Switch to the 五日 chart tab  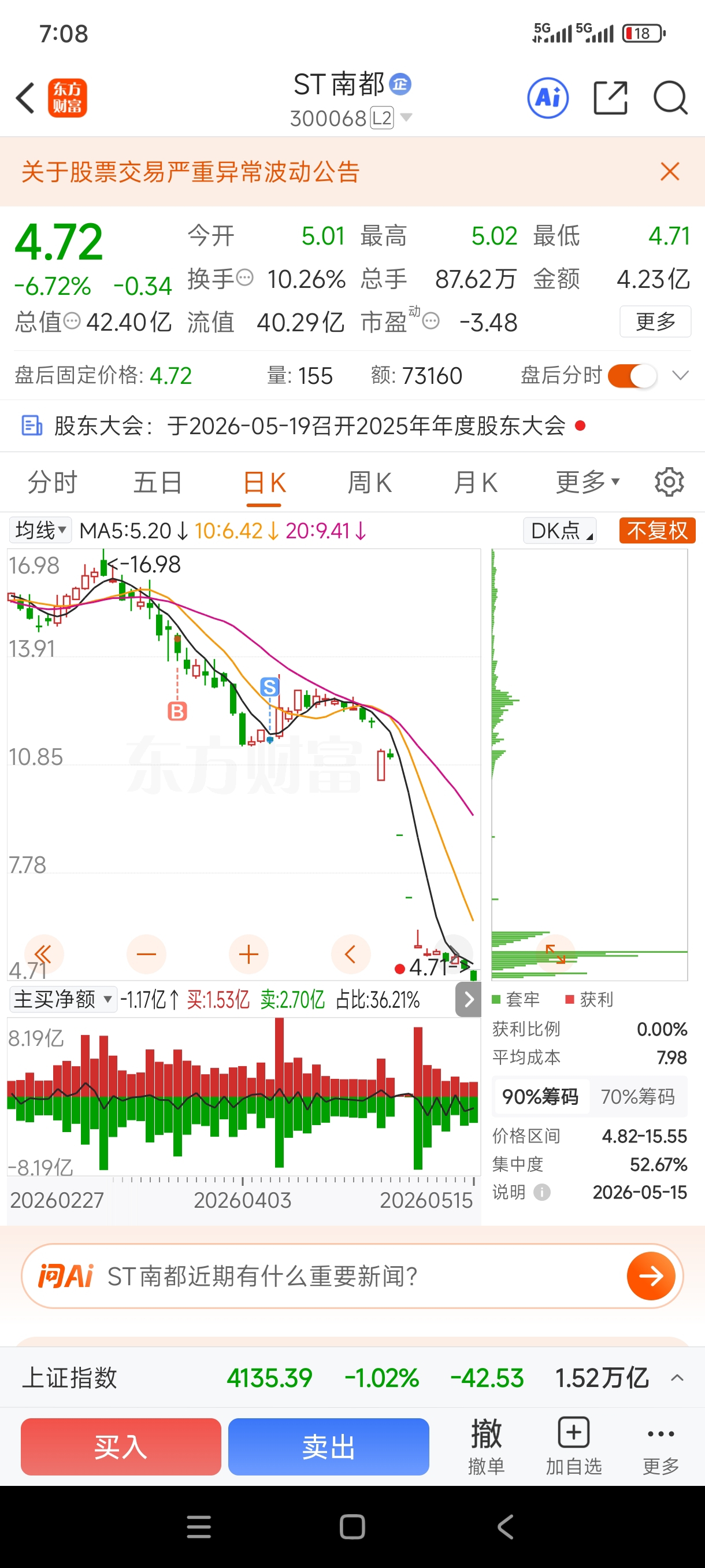[158, 483]
